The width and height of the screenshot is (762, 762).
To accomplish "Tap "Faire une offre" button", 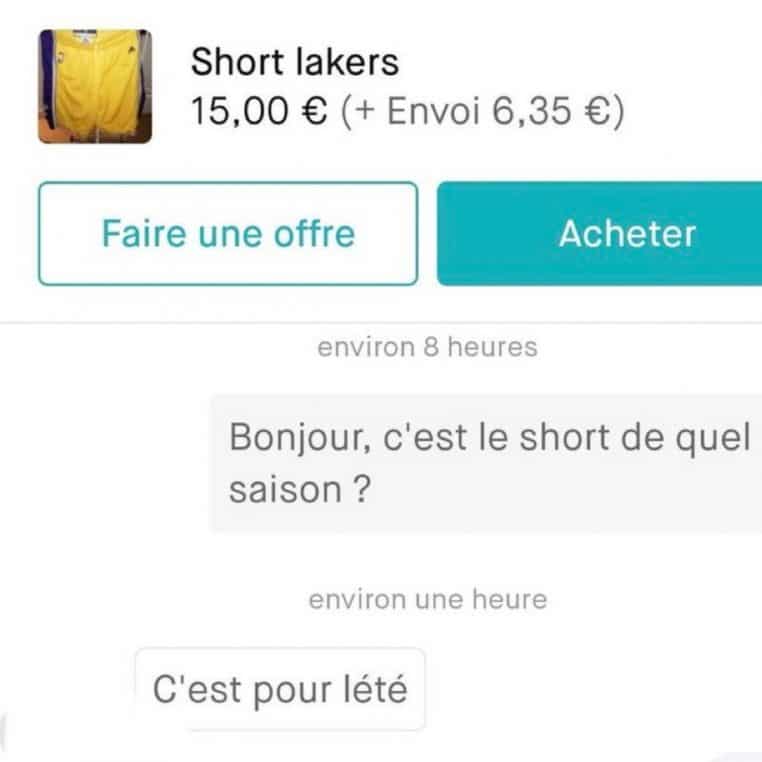I will [228, 234].
